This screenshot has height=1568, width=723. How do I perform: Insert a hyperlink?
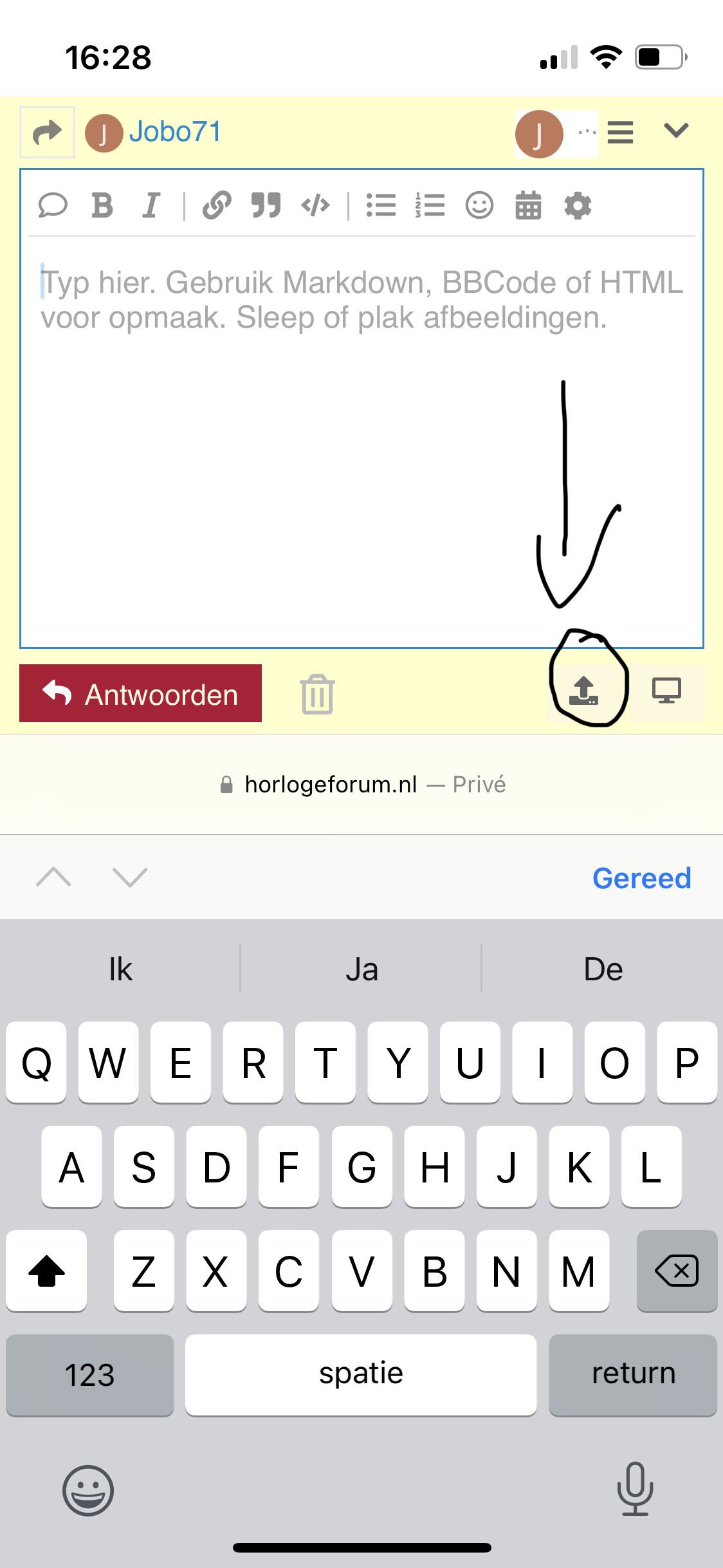pyautogui.click(x=217, y=206)
